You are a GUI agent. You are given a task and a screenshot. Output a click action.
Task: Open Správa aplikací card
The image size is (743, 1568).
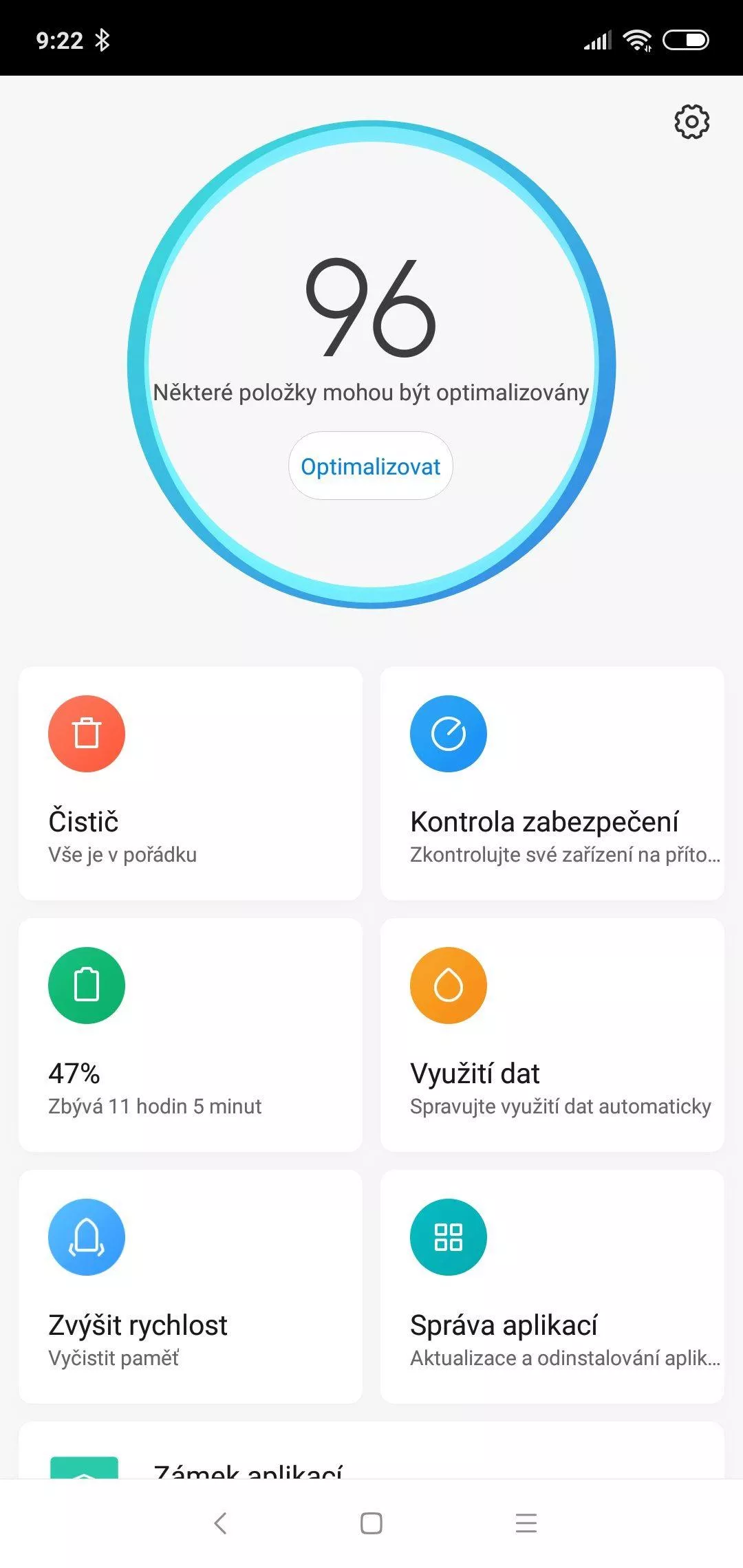point(552,1287)
